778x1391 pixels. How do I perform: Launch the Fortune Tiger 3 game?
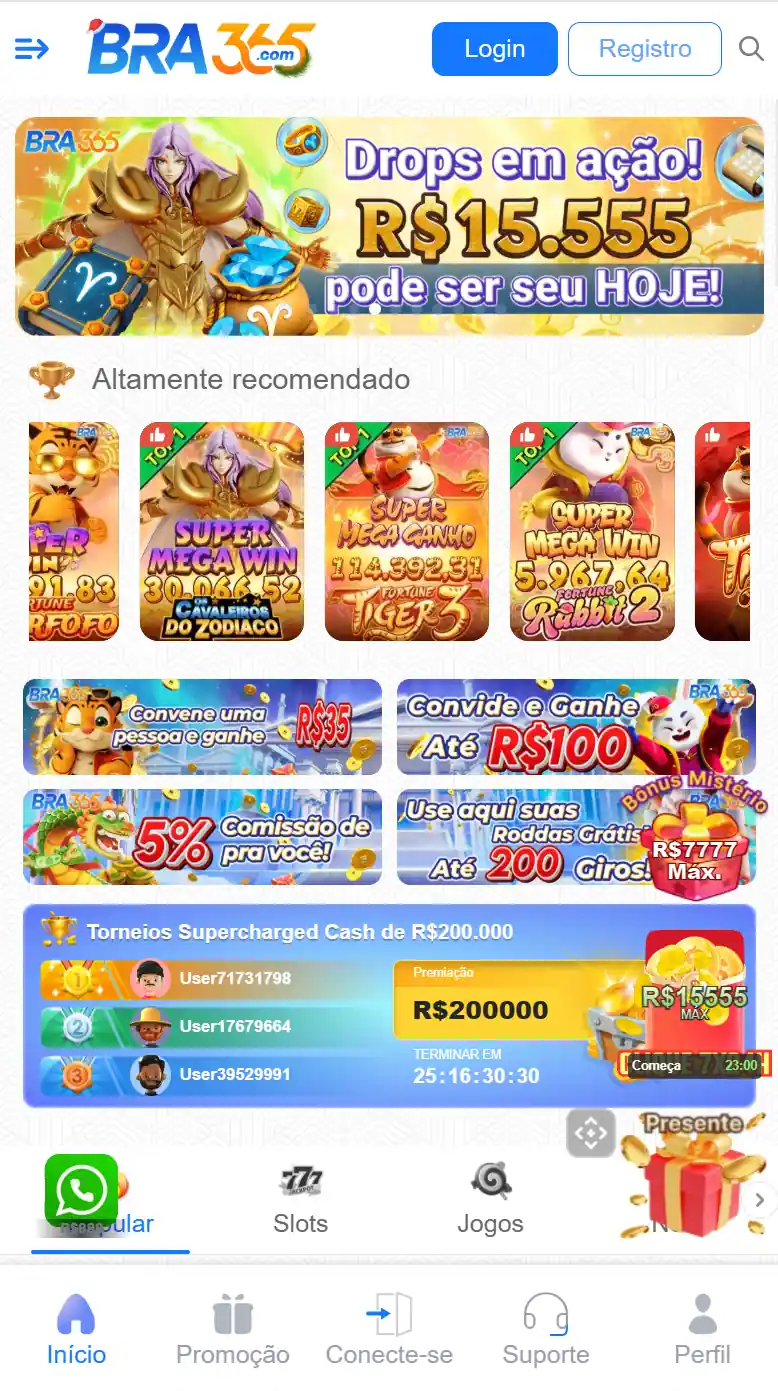[x=407, y=531]
